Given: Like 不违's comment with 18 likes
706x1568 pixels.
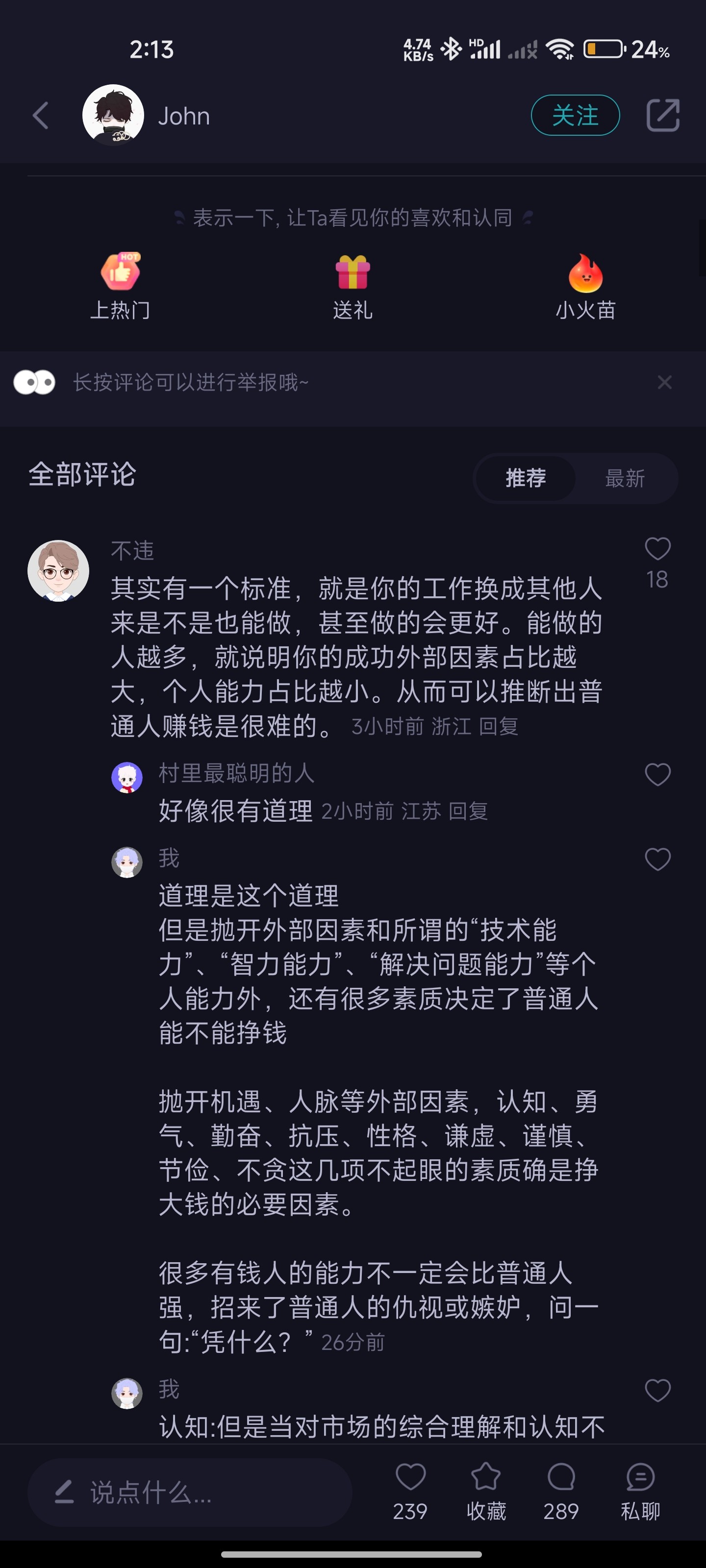Looking at the screenshot, I should click(657, 550).
